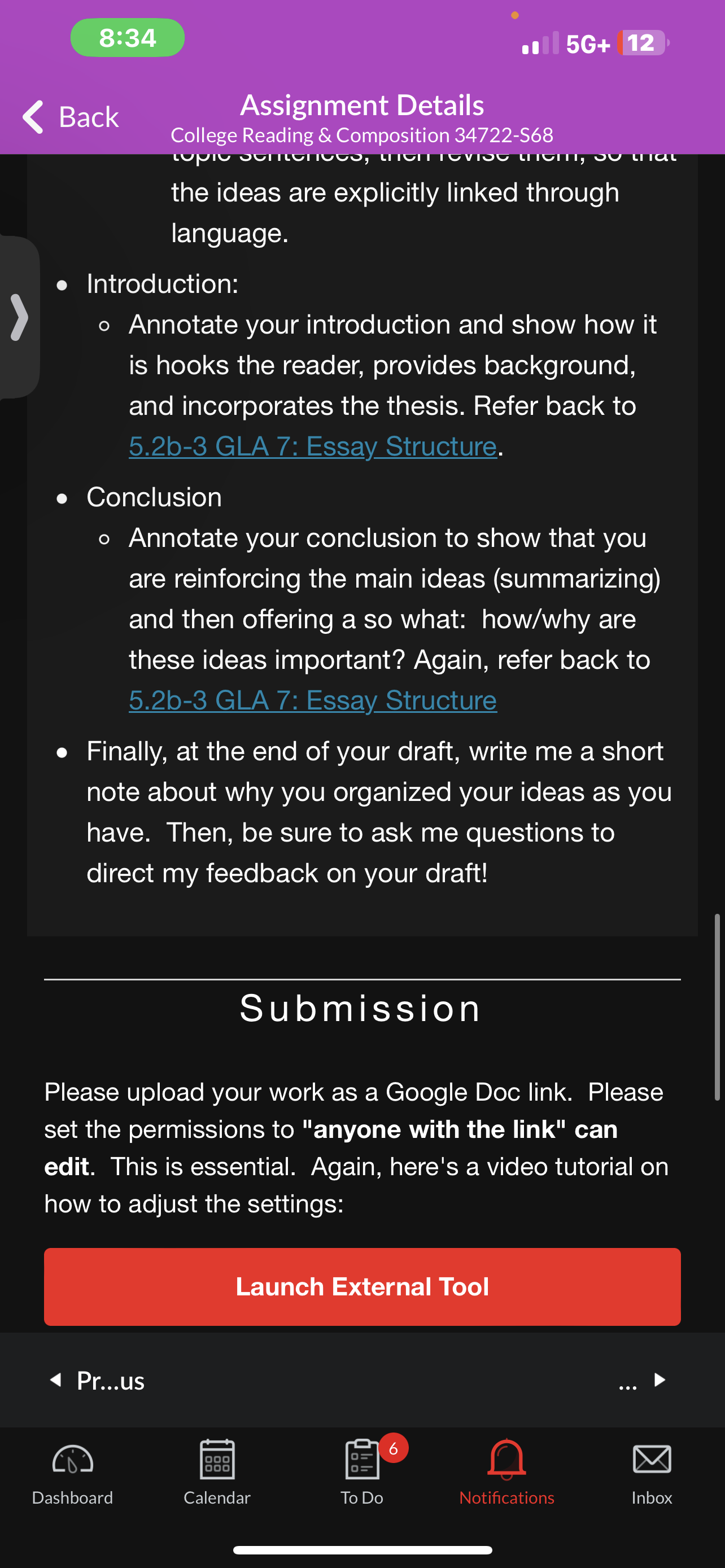Open the Calendar tab
Viewport: 725px width, 1568px height.
(x=217, y=1473)
